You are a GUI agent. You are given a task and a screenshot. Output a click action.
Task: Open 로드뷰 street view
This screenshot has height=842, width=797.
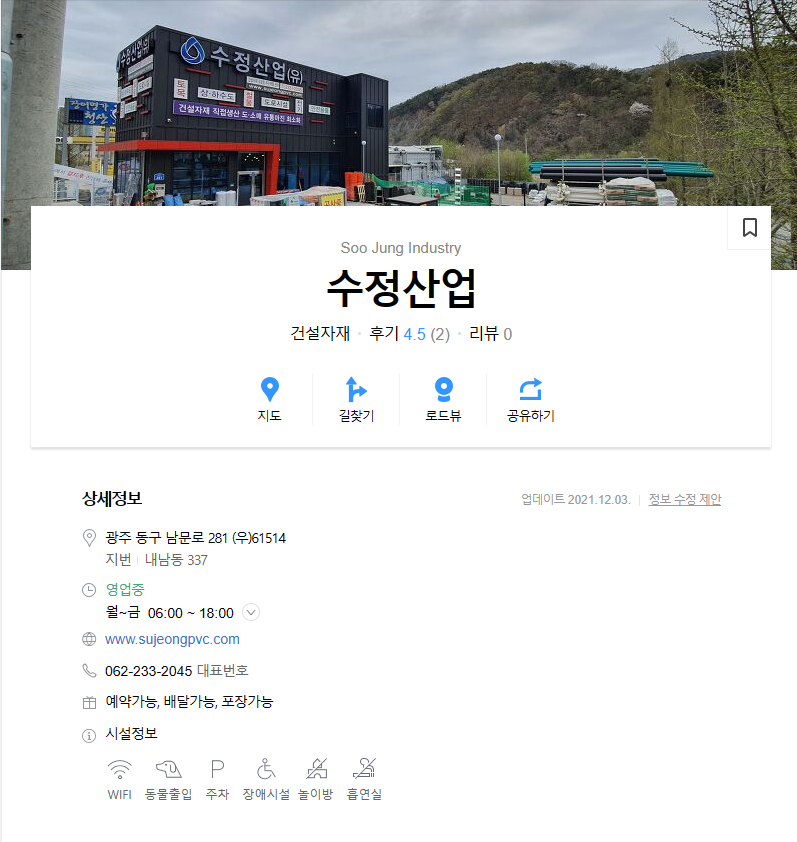(x=443, y=399)
